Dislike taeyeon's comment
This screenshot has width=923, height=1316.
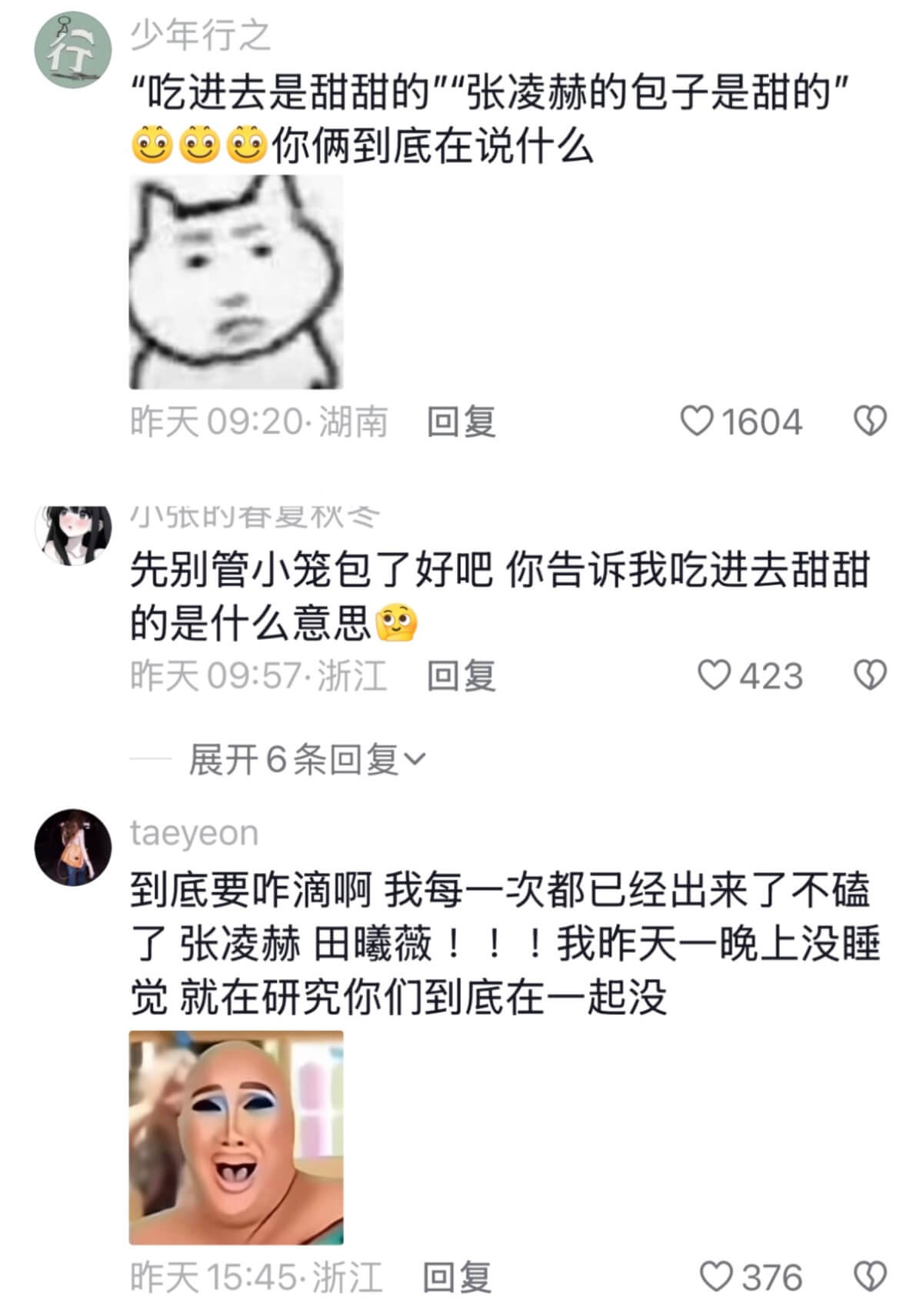[x=870, y=1278]
